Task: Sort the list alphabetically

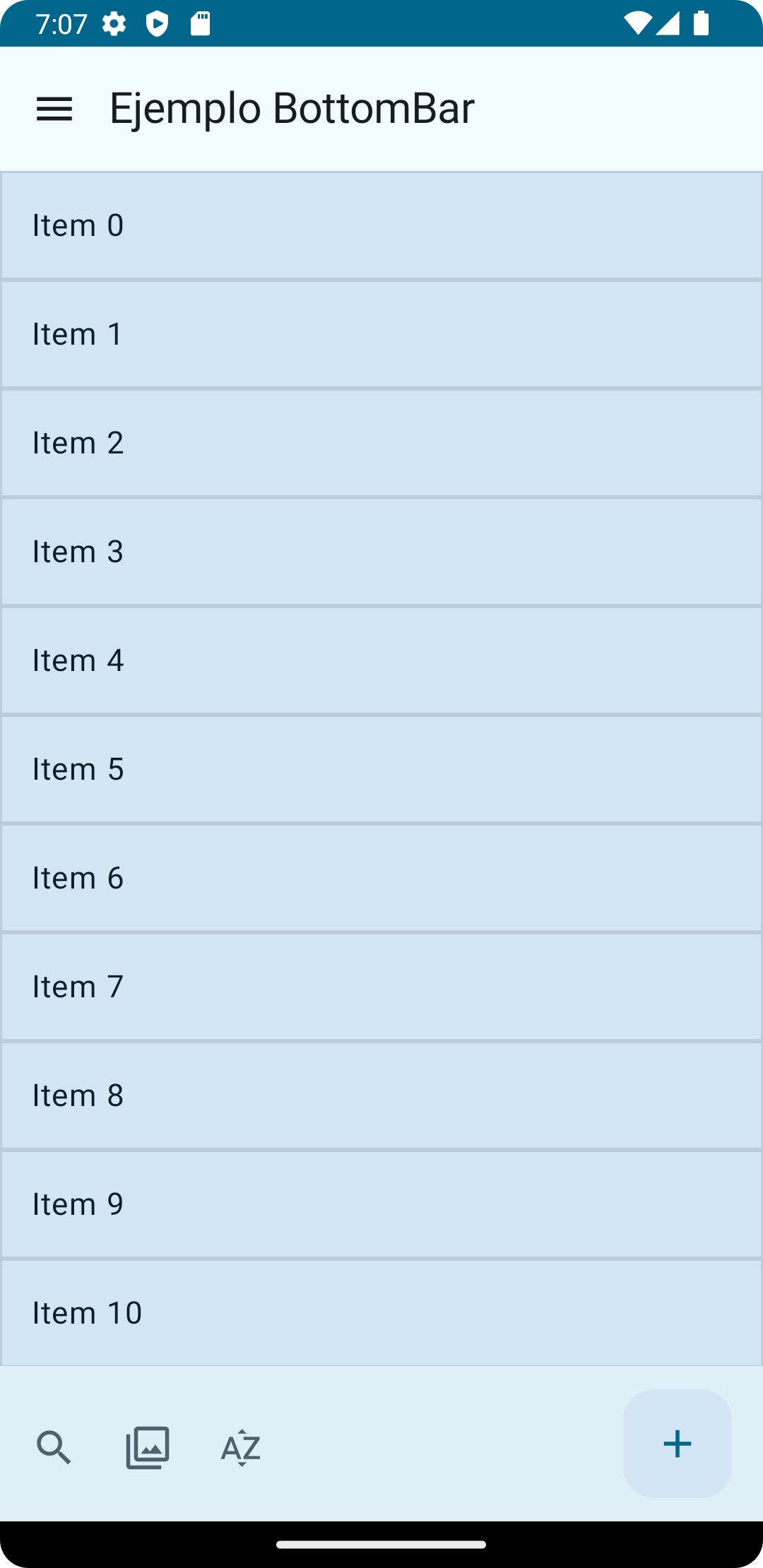Action: pos(241,1447)
